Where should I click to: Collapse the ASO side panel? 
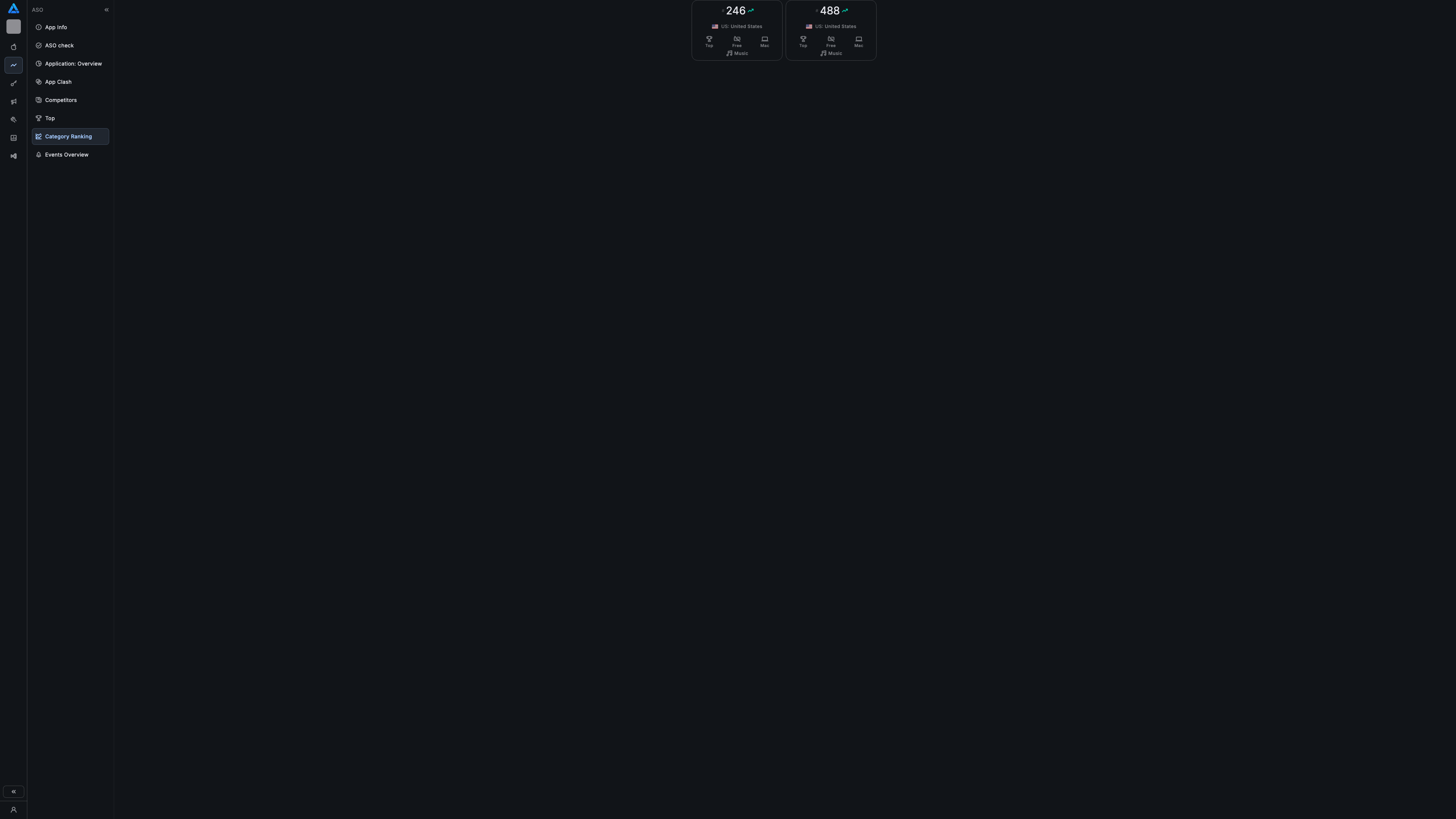(106, 9)
